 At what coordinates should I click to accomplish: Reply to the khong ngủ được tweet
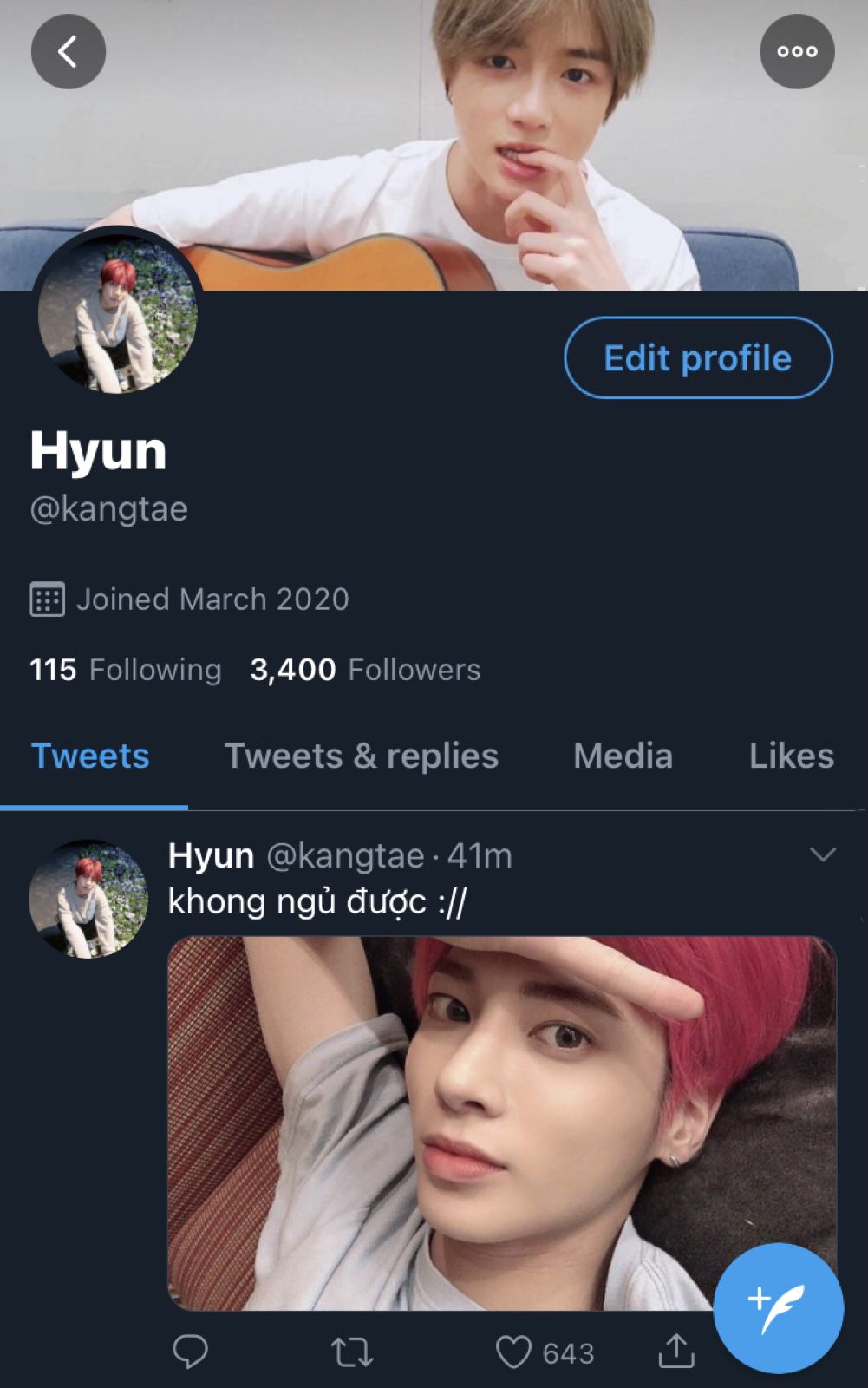(x=190, y=1352)
